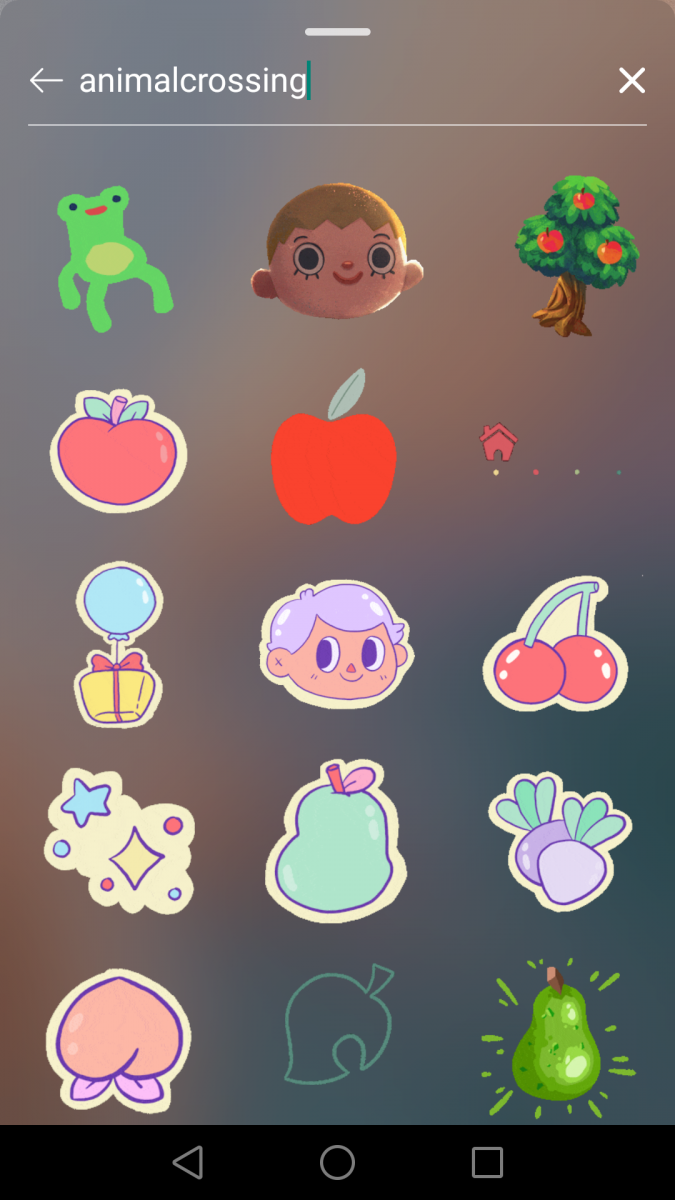675x1200 pixels.
Task: Add the peach sticker
Action: point(118,1038)
